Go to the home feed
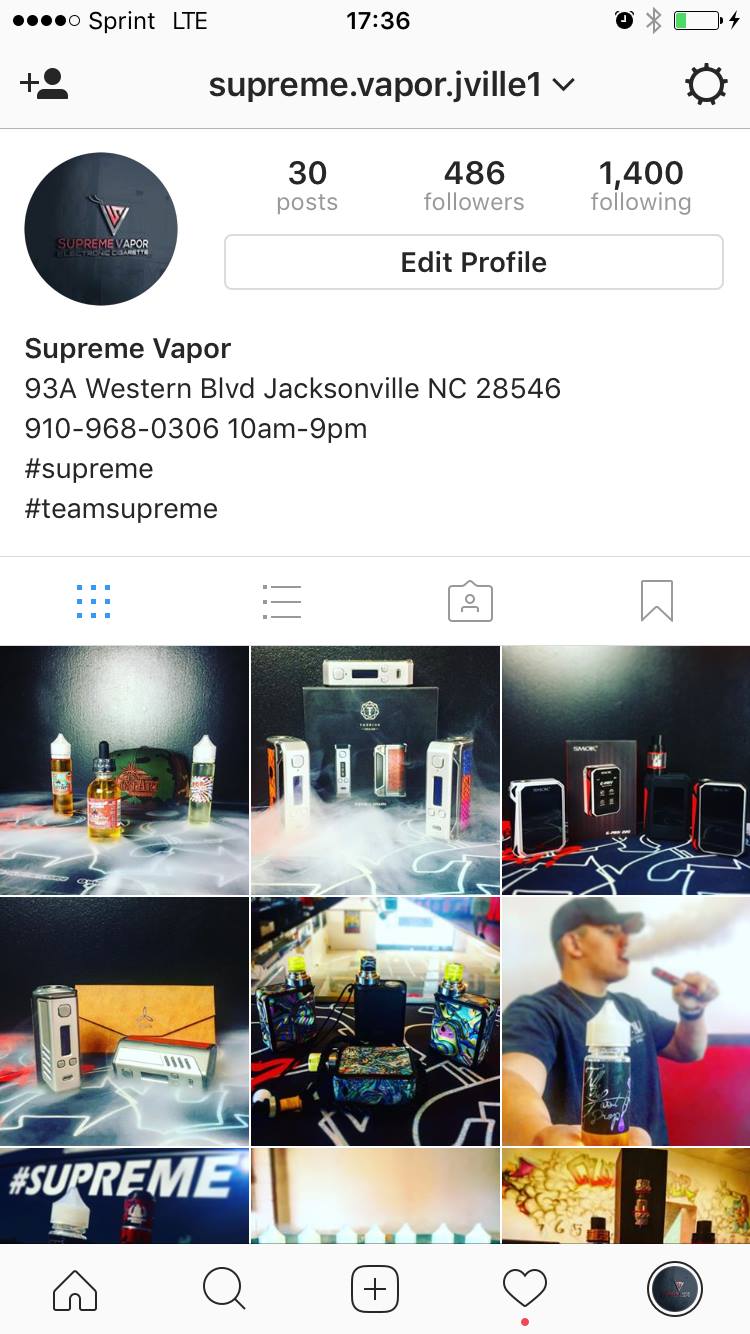The image size is (750, 1334). click(75, 1289)
